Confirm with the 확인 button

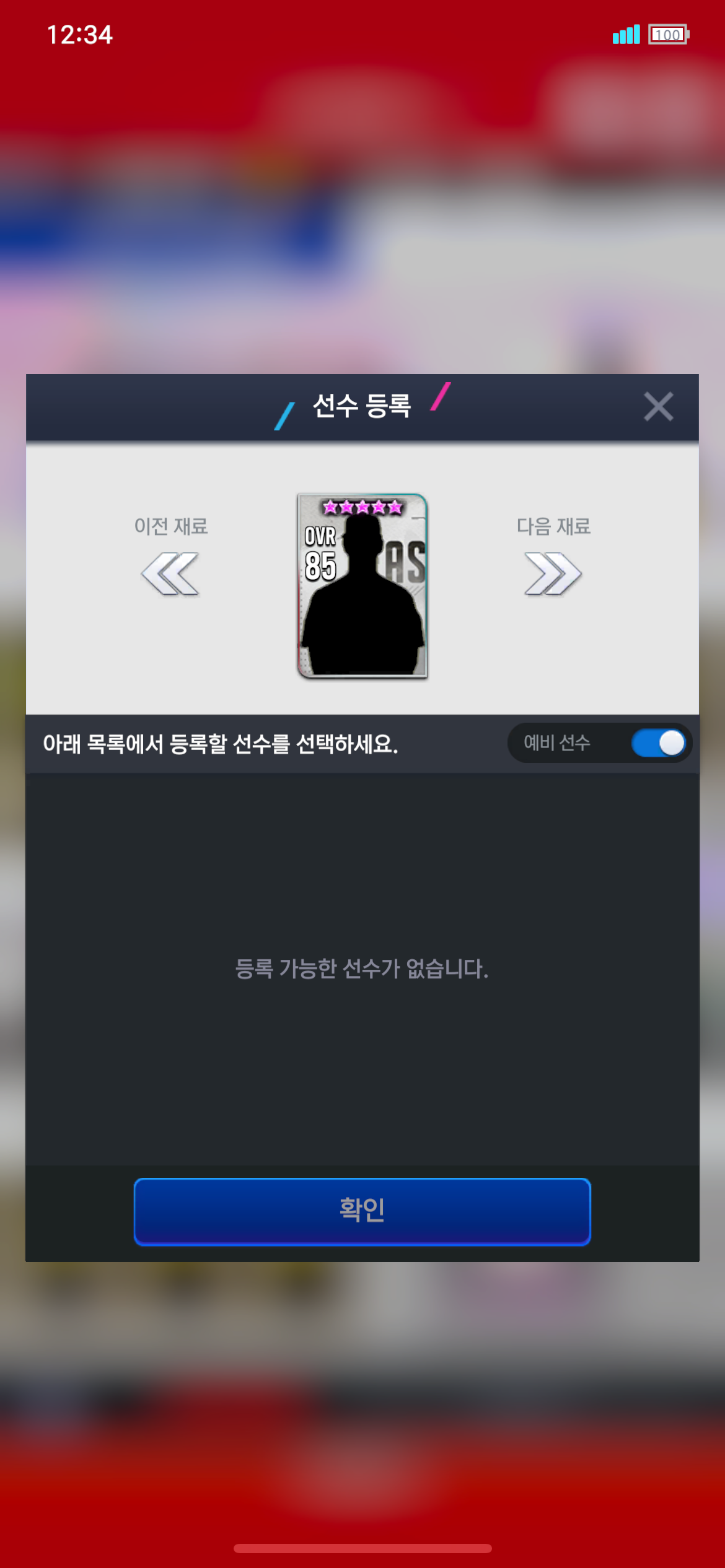(x=362, y=1211)
